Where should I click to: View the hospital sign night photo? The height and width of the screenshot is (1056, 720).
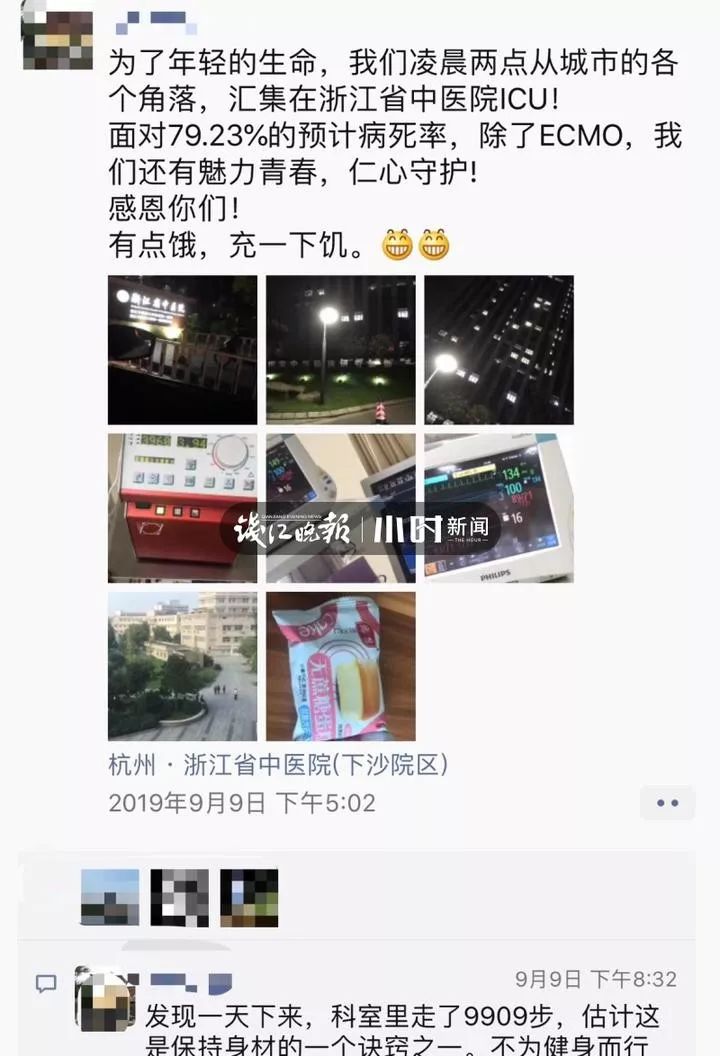[182, 350]
